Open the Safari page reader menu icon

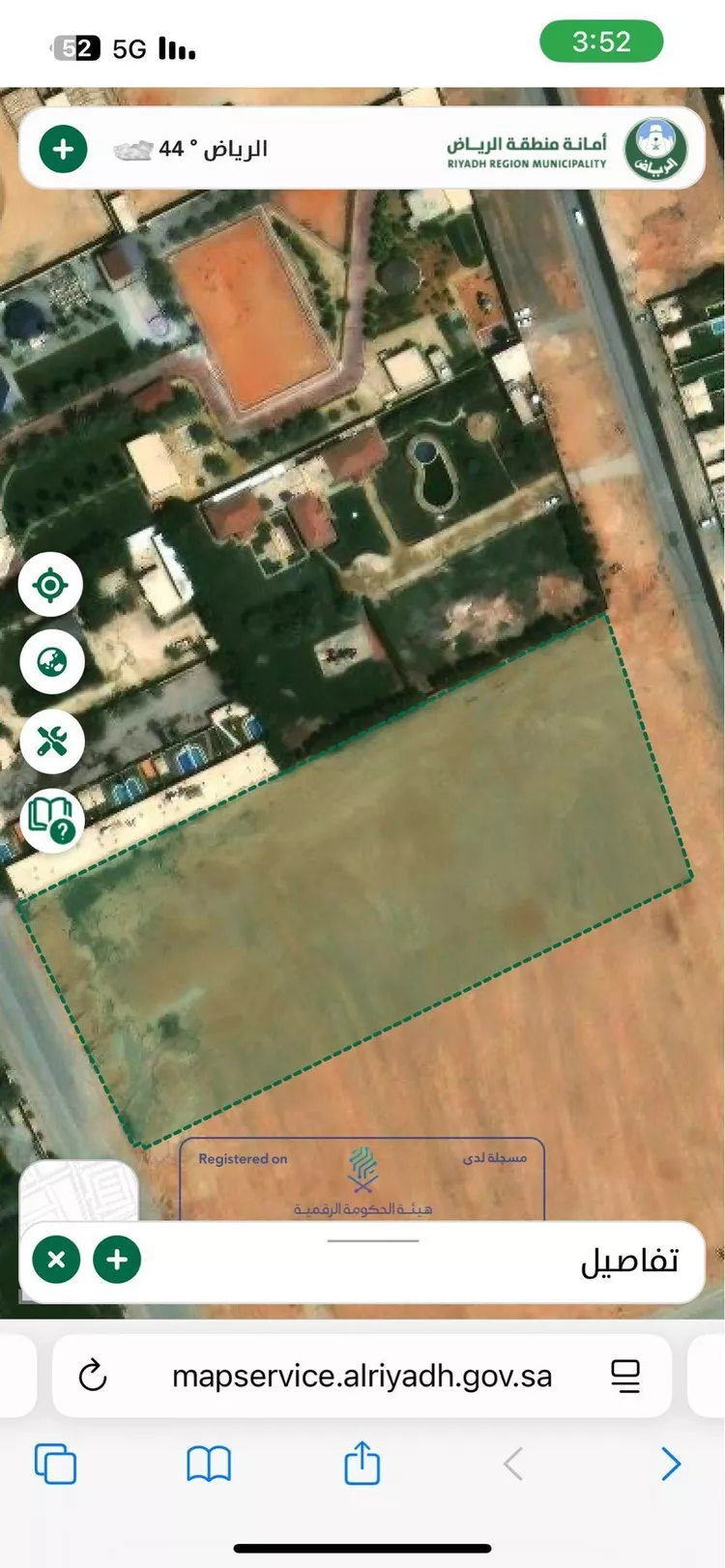(x=625, y=1376)
